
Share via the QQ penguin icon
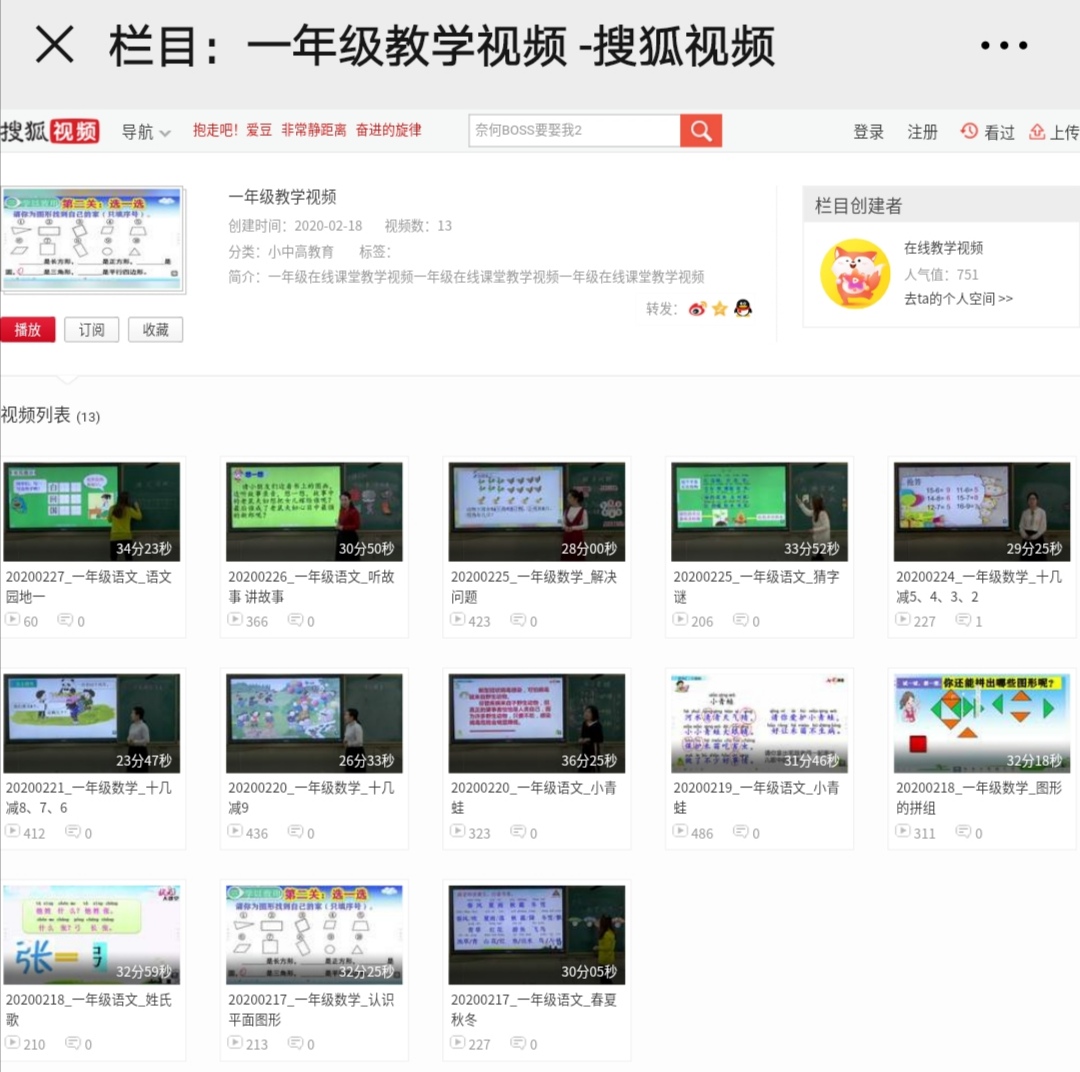click(x=742, y=308)
